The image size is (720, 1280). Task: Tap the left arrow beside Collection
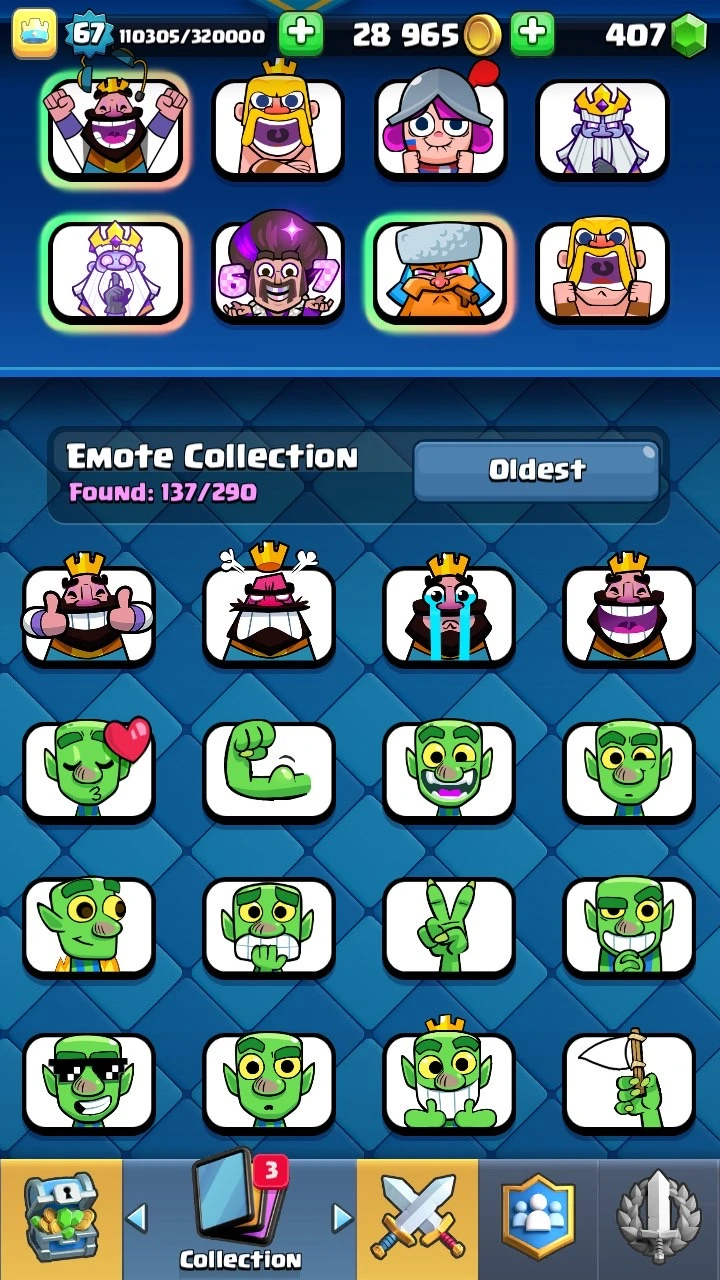point(137,1217)
